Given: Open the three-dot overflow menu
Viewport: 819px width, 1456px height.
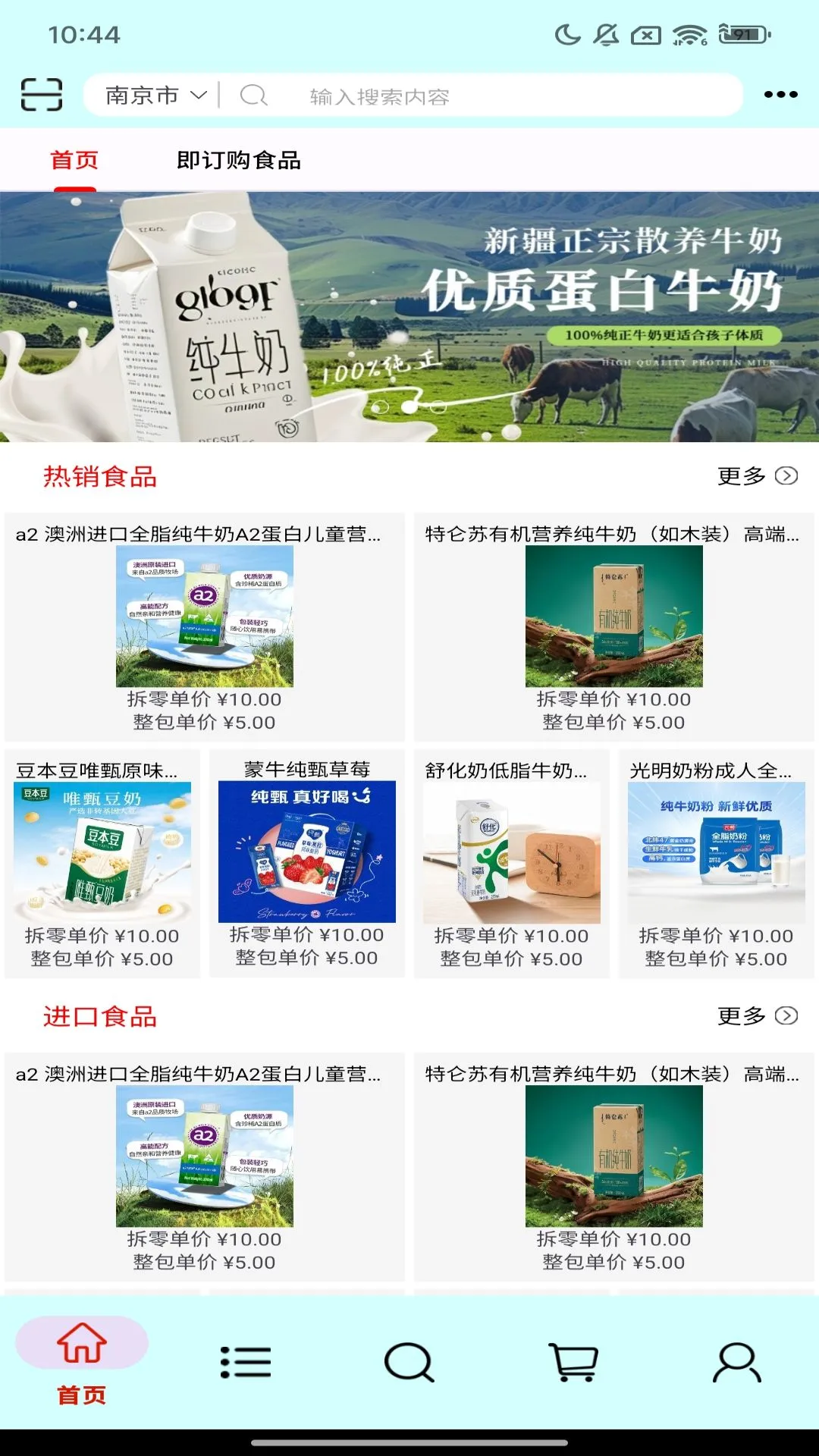Looking at the screenshot, I should 780,95.
